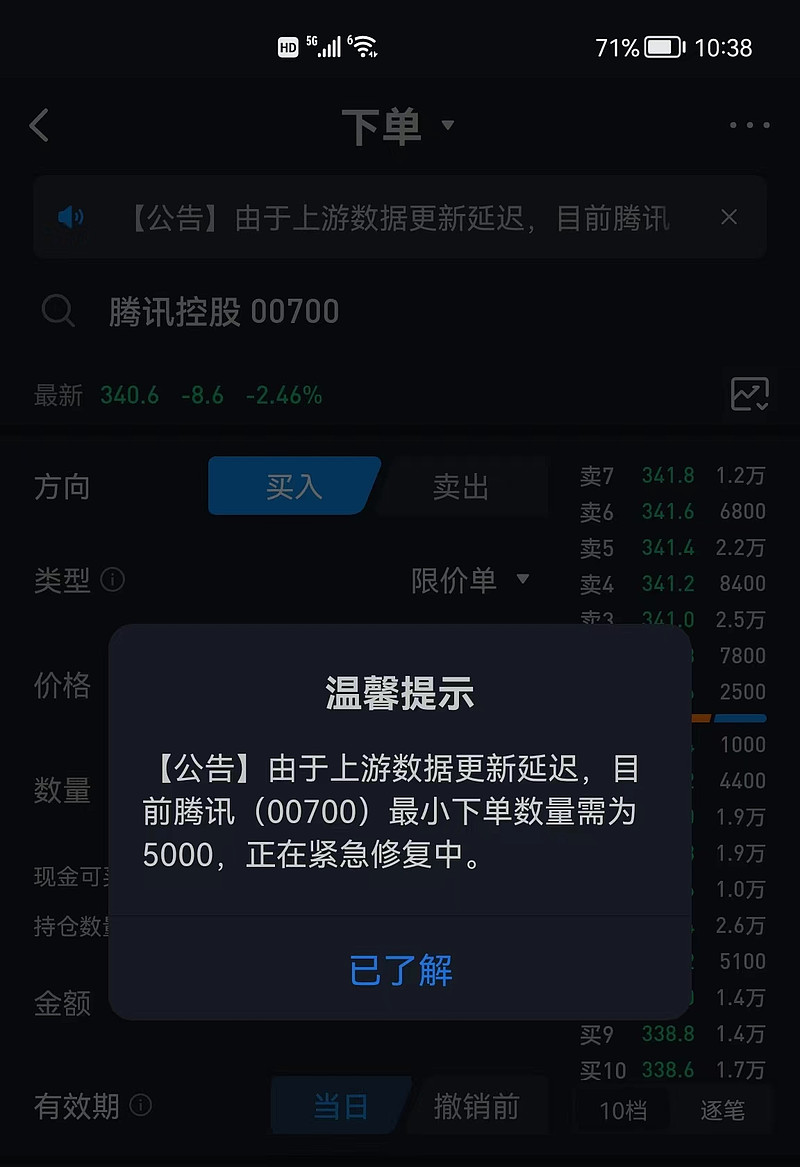Open the more options menu icon
800x1167 pixels.
click(x=748, y=125)
